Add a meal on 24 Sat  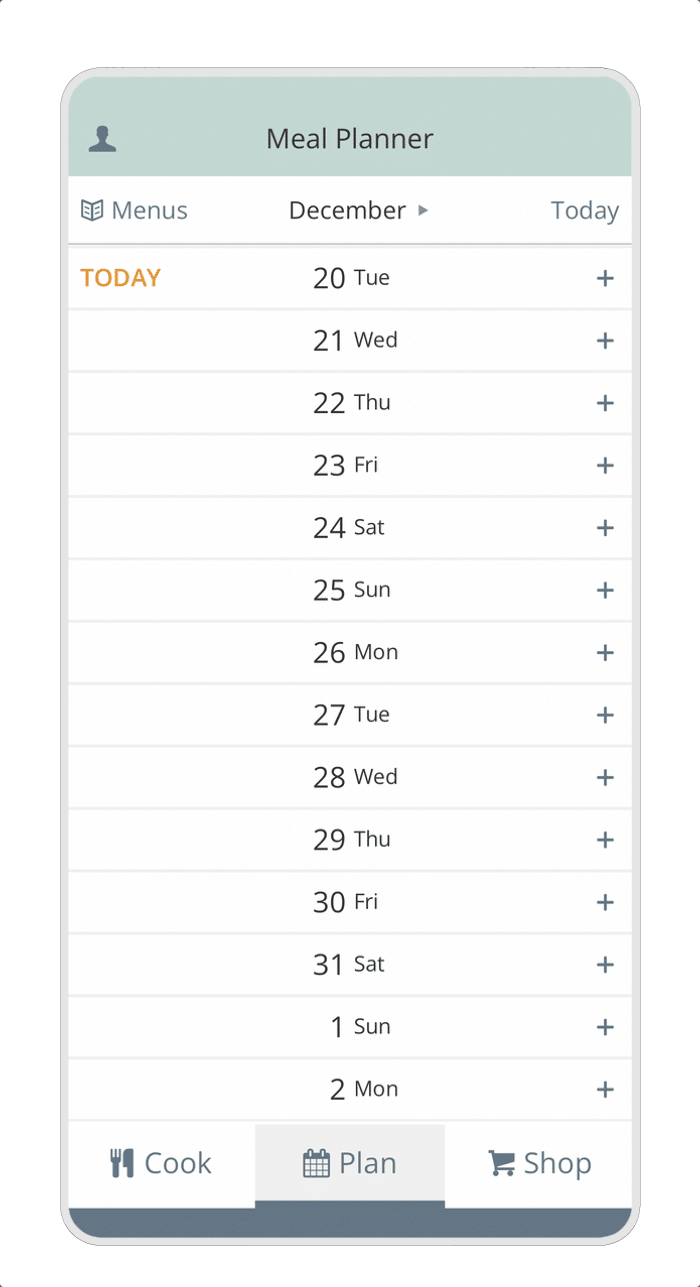pos(604,527)
